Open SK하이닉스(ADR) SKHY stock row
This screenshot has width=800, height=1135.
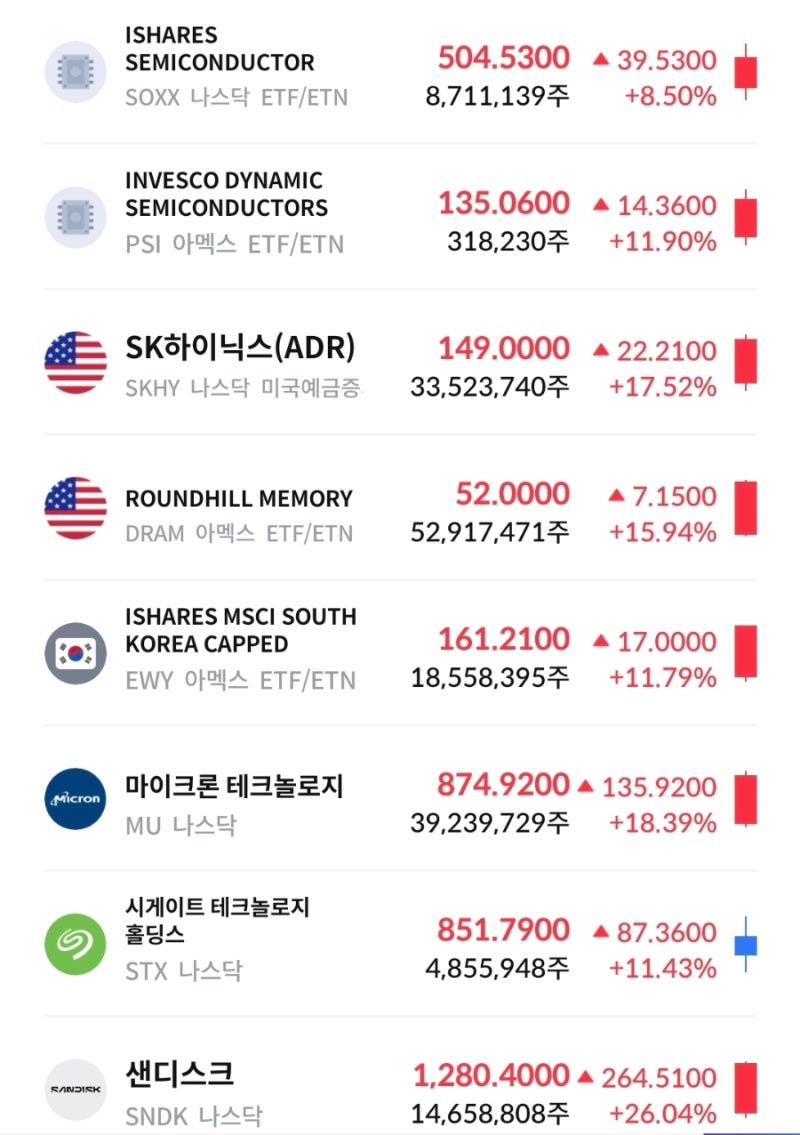(x=400, y=363)
